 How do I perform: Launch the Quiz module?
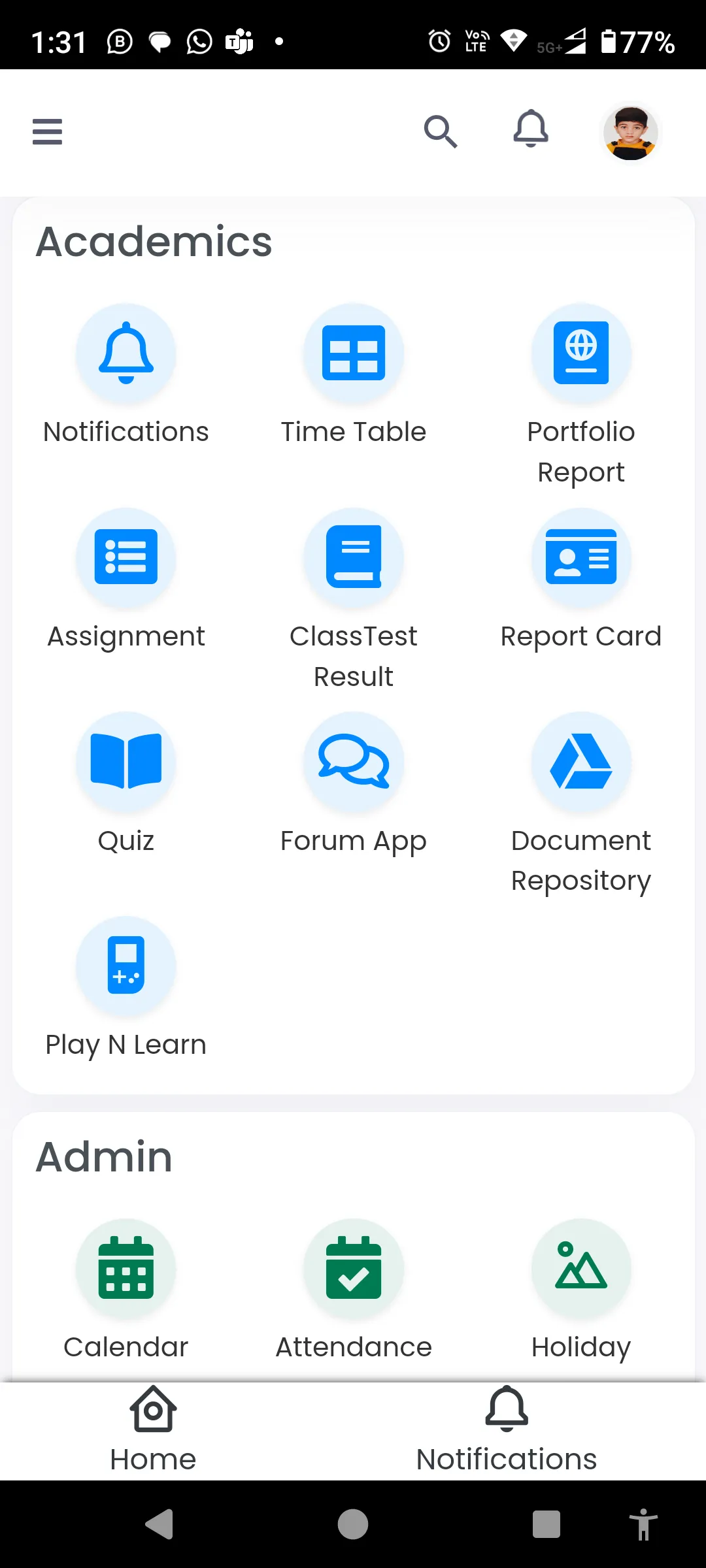(126, 762)
